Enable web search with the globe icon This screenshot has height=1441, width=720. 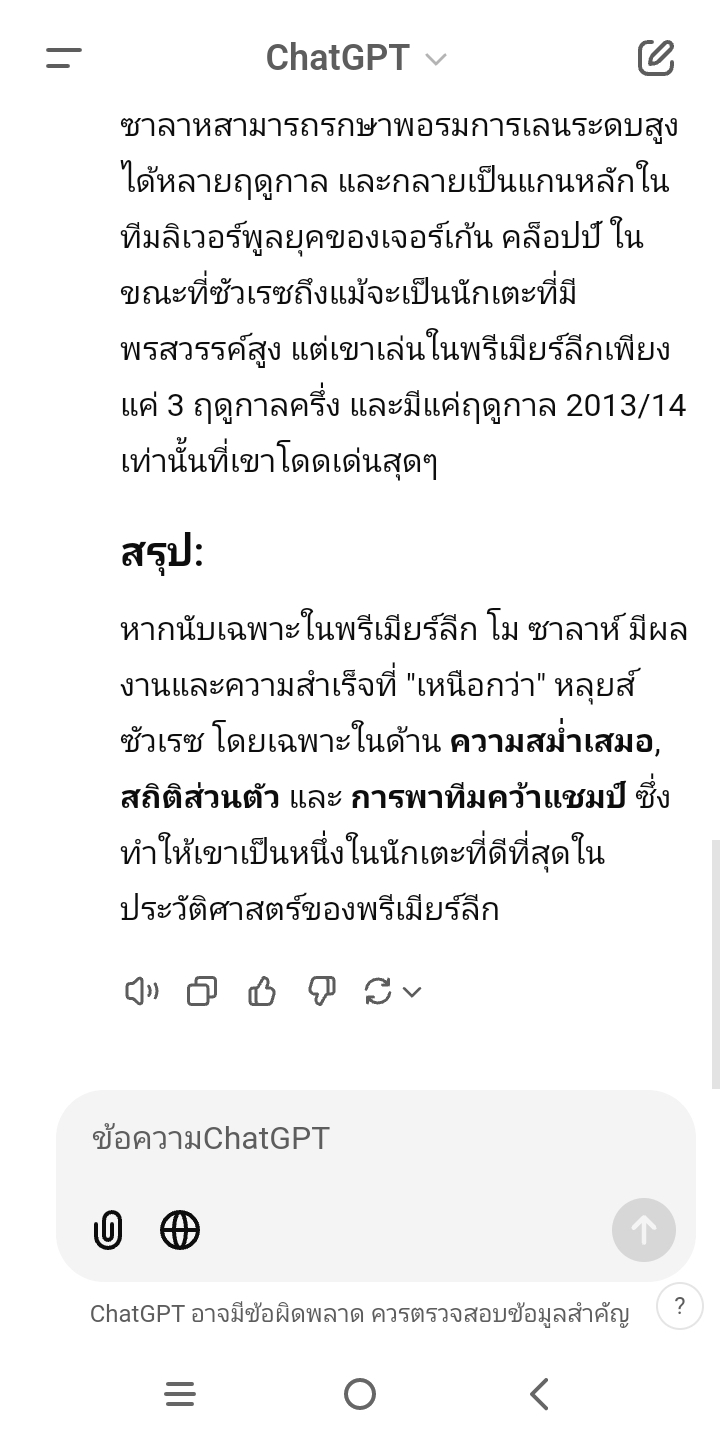click(180, 1230)
